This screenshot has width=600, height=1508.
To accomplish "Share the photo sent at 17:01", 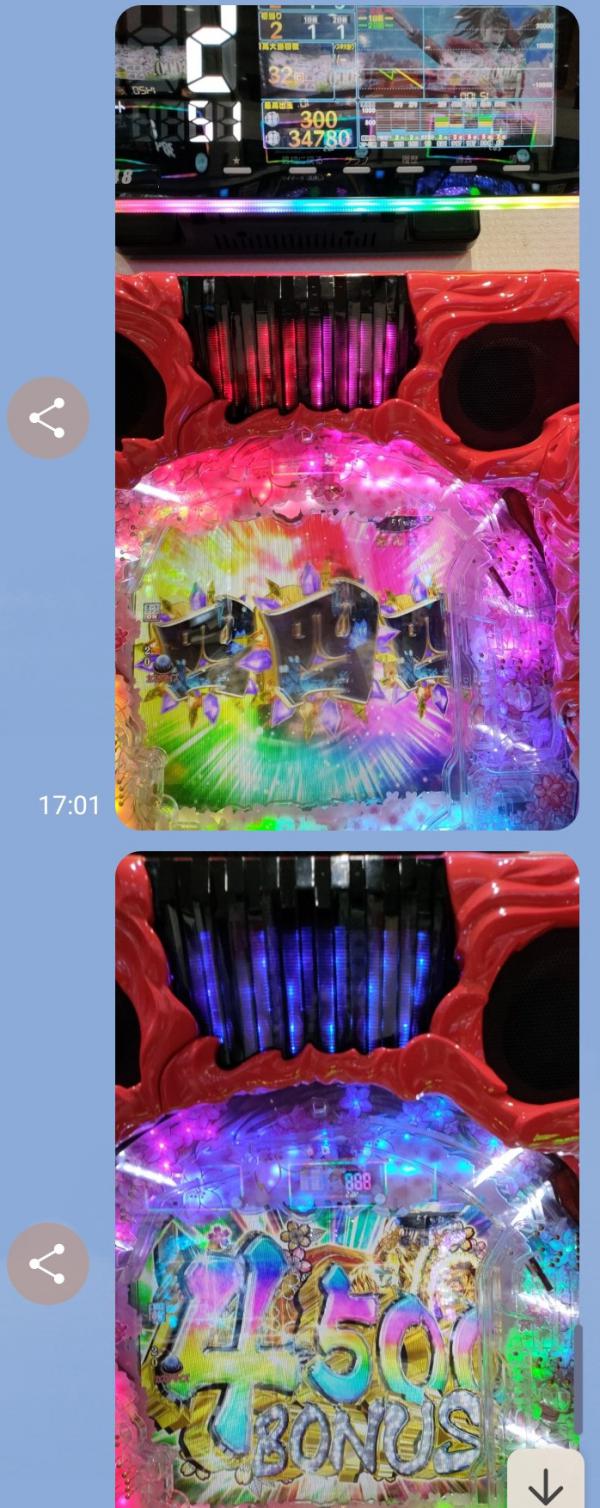I will (48, 418).
